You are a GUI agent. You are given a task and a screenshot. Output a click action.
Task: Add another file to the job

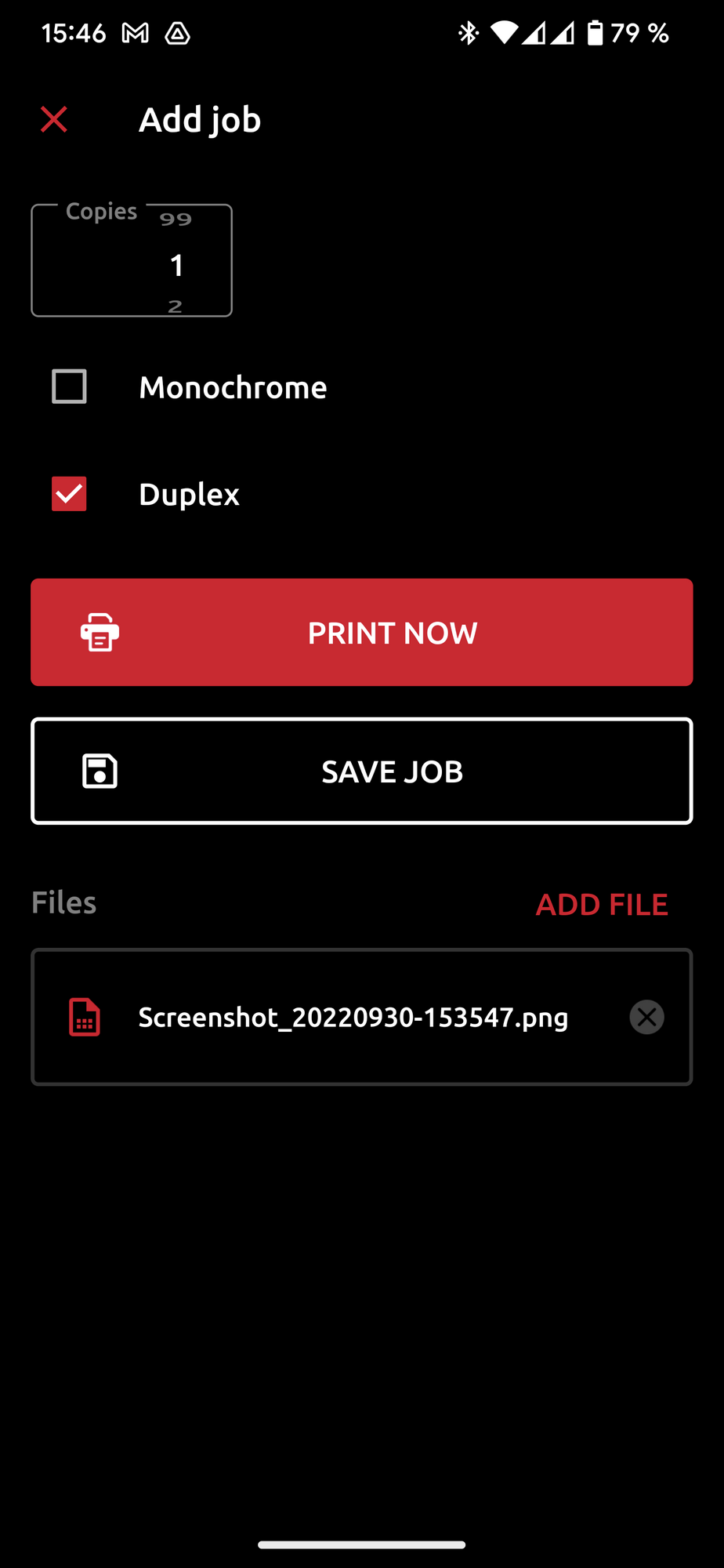pyautogui.click(x=602, y=905)
